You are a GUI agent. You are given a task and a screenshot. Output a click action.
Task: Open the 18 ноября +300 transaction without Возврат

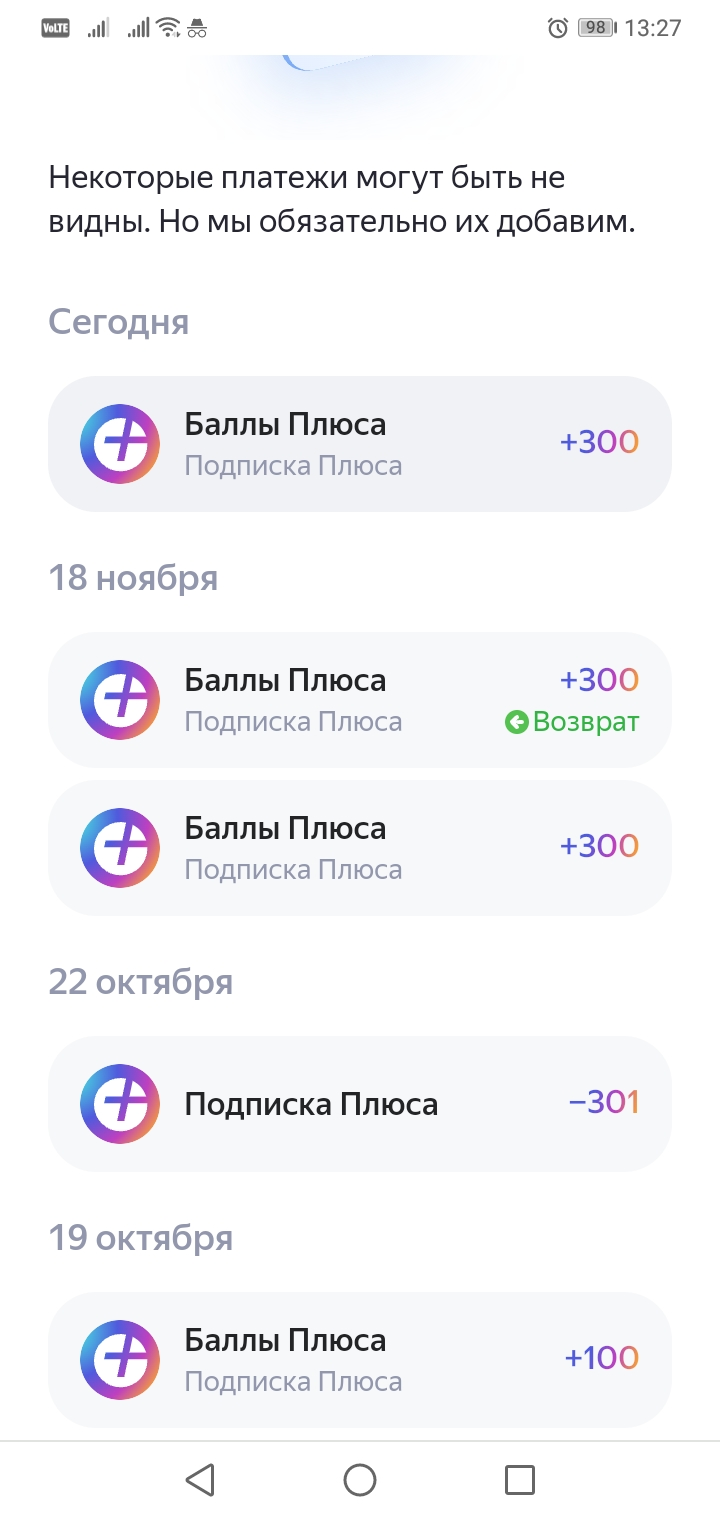pyautogui.click(x=360, y=848)
